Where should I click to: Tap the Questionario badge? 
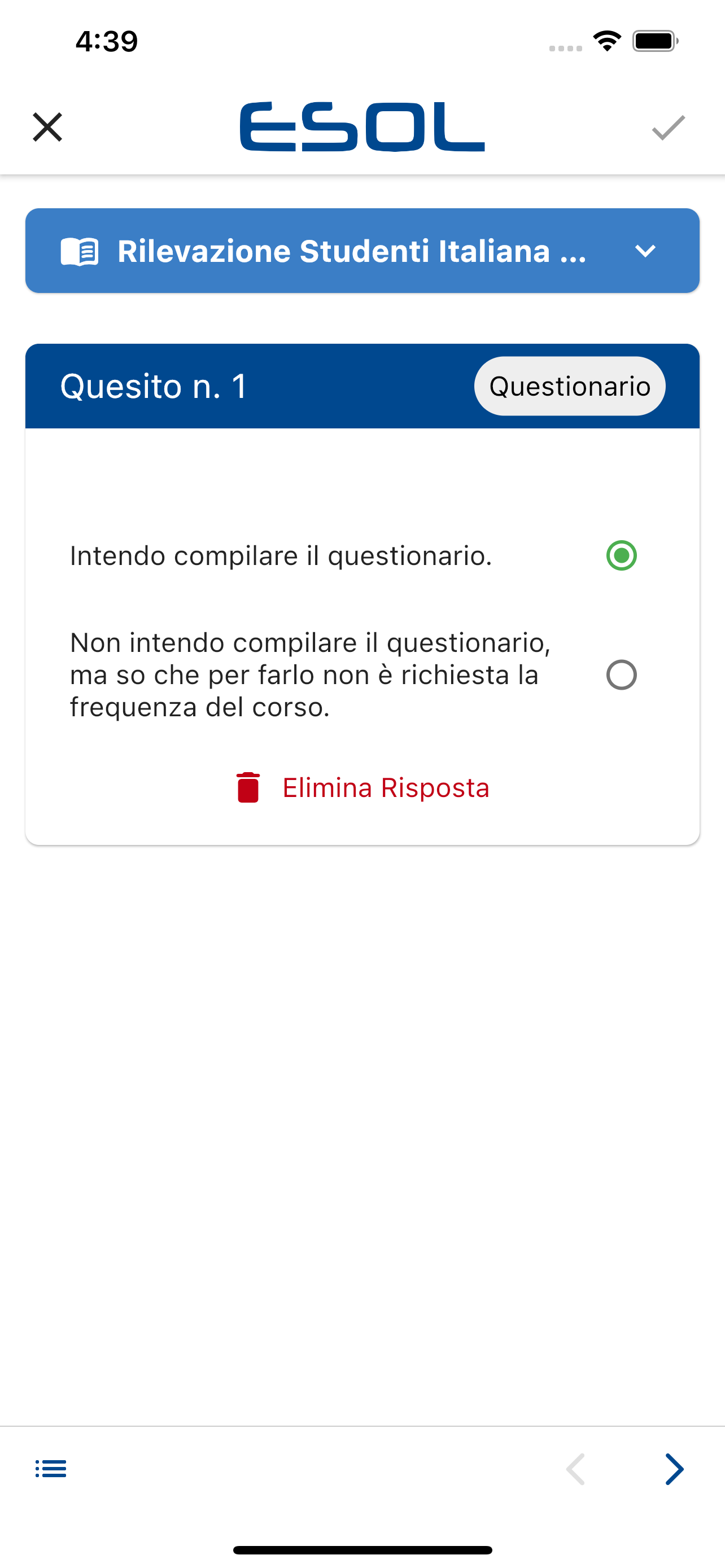(569, 386)
